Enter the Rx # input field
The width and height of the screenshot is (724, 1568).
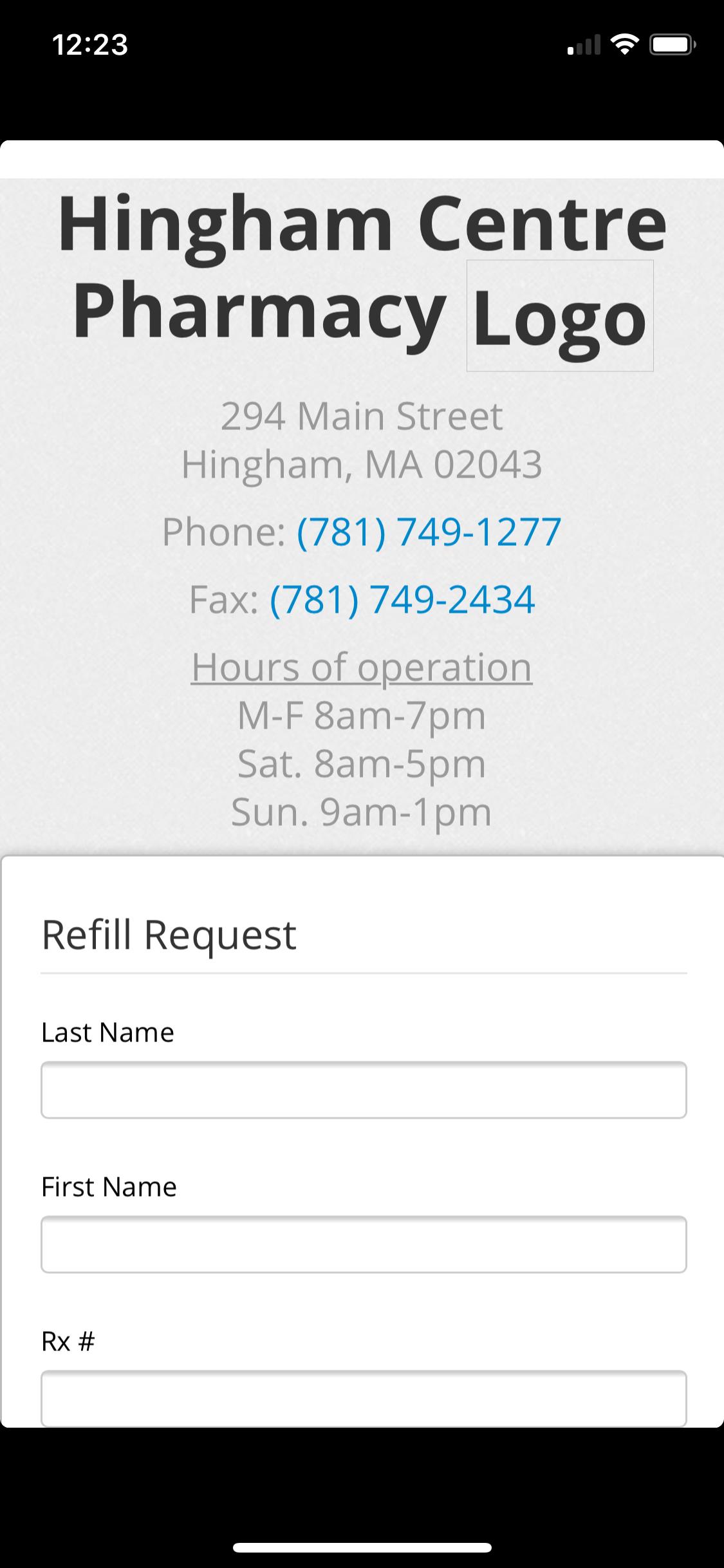[364, 1397]
